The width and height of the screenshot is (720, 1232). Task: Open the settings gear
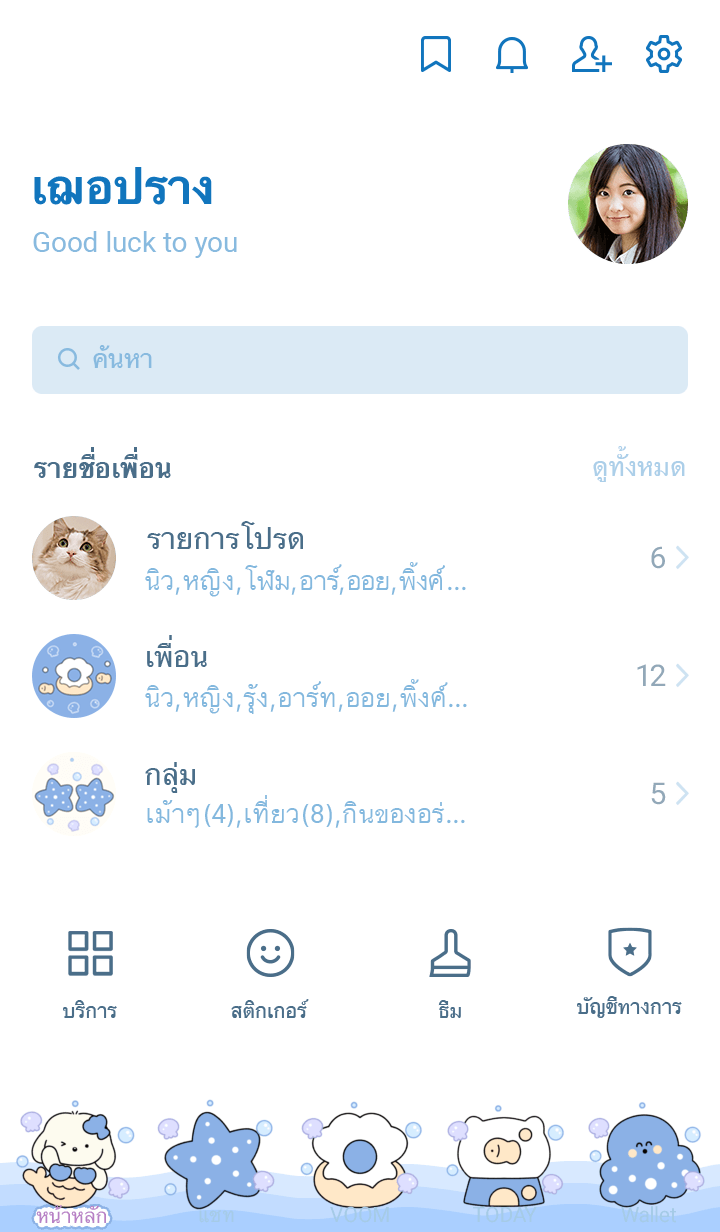click(x=664, y=55)
